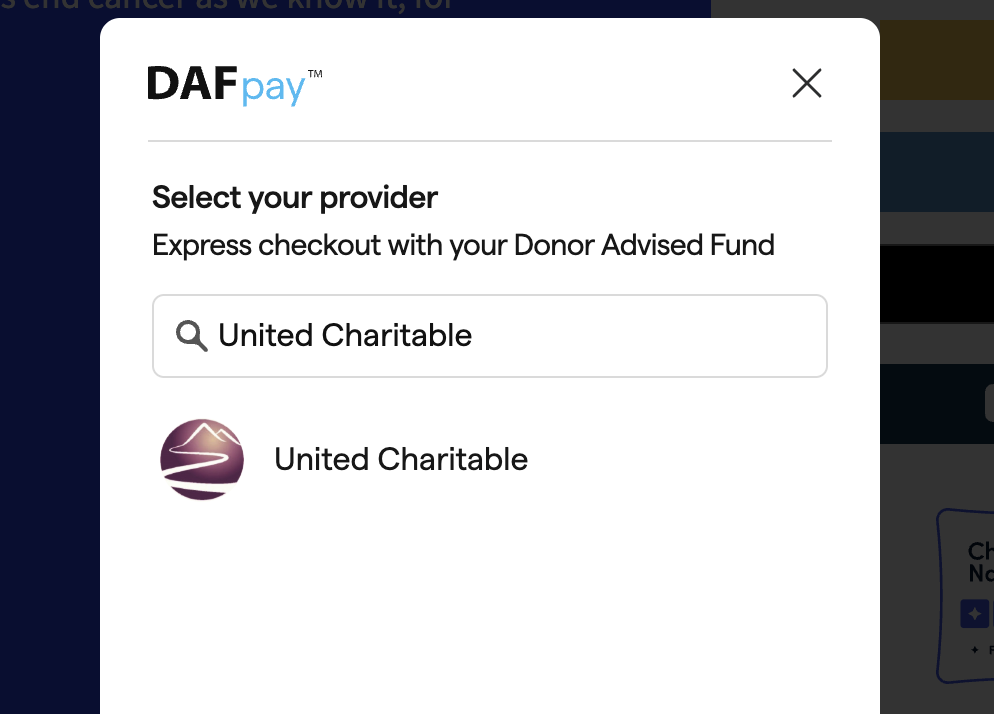Screen dimensions: 994x714
Task: Close the DAFpay dialog
Action: pos(806,83)
